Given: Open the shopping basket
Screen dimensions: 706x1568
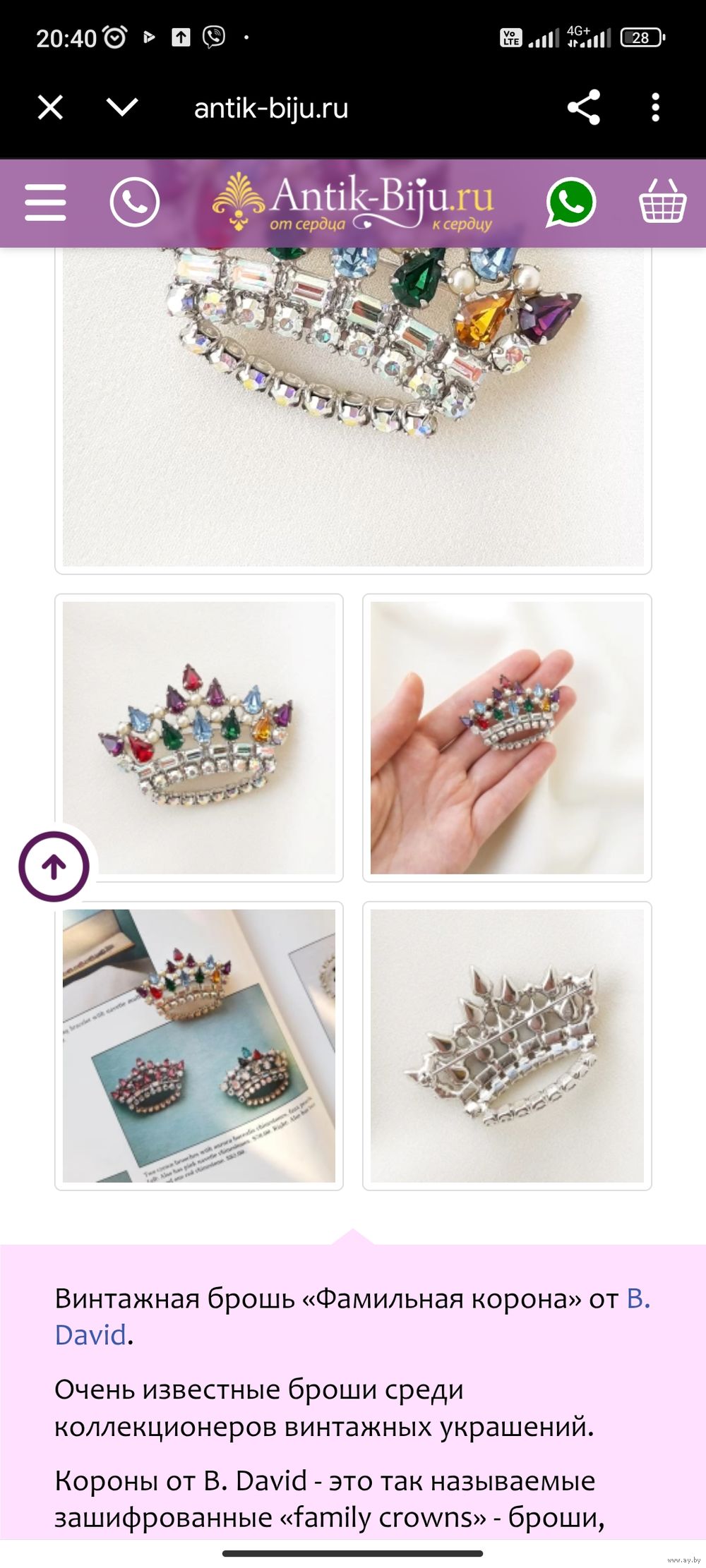Looking at the screenshot, I should (x=662, y=203).
